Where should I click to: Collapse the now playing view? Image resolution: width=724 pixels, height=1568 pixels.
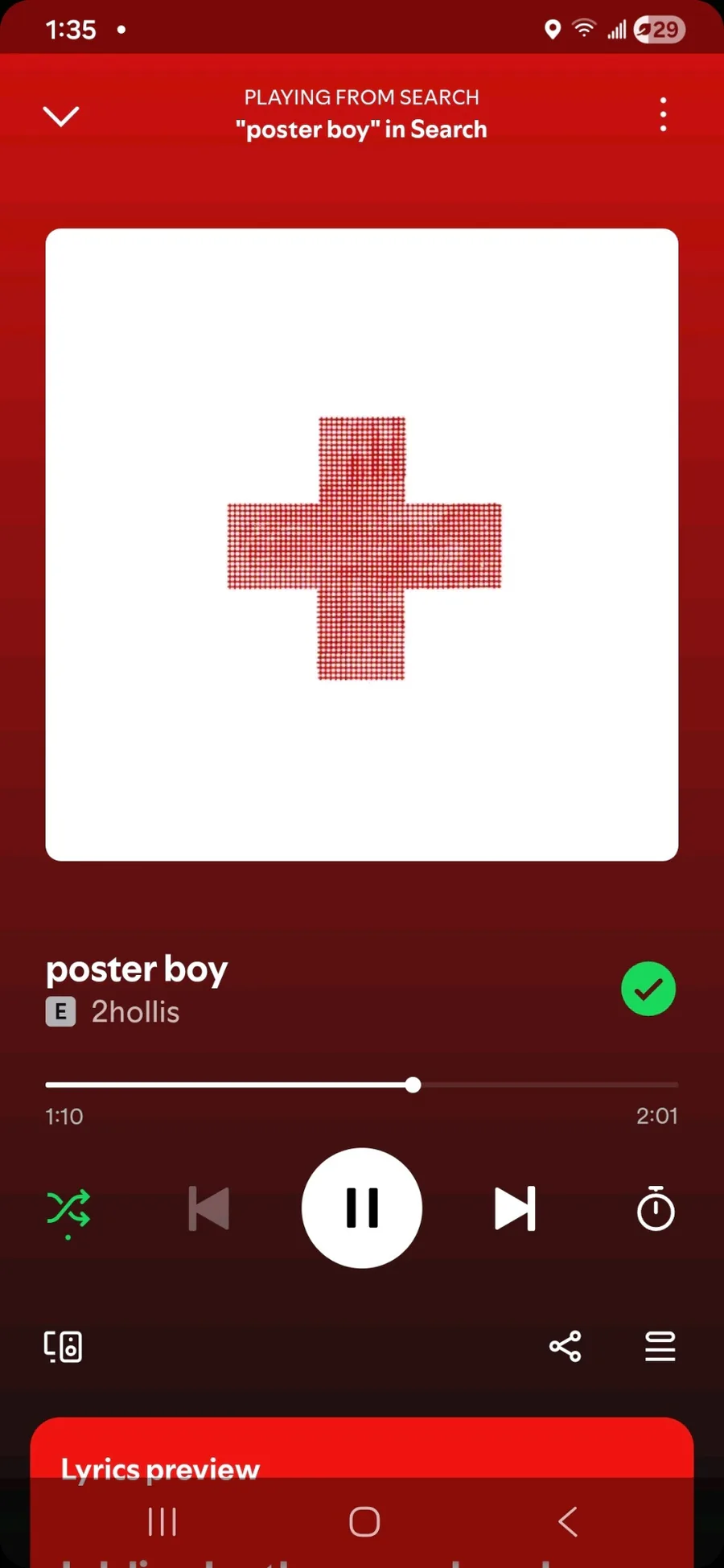(61, 116)
